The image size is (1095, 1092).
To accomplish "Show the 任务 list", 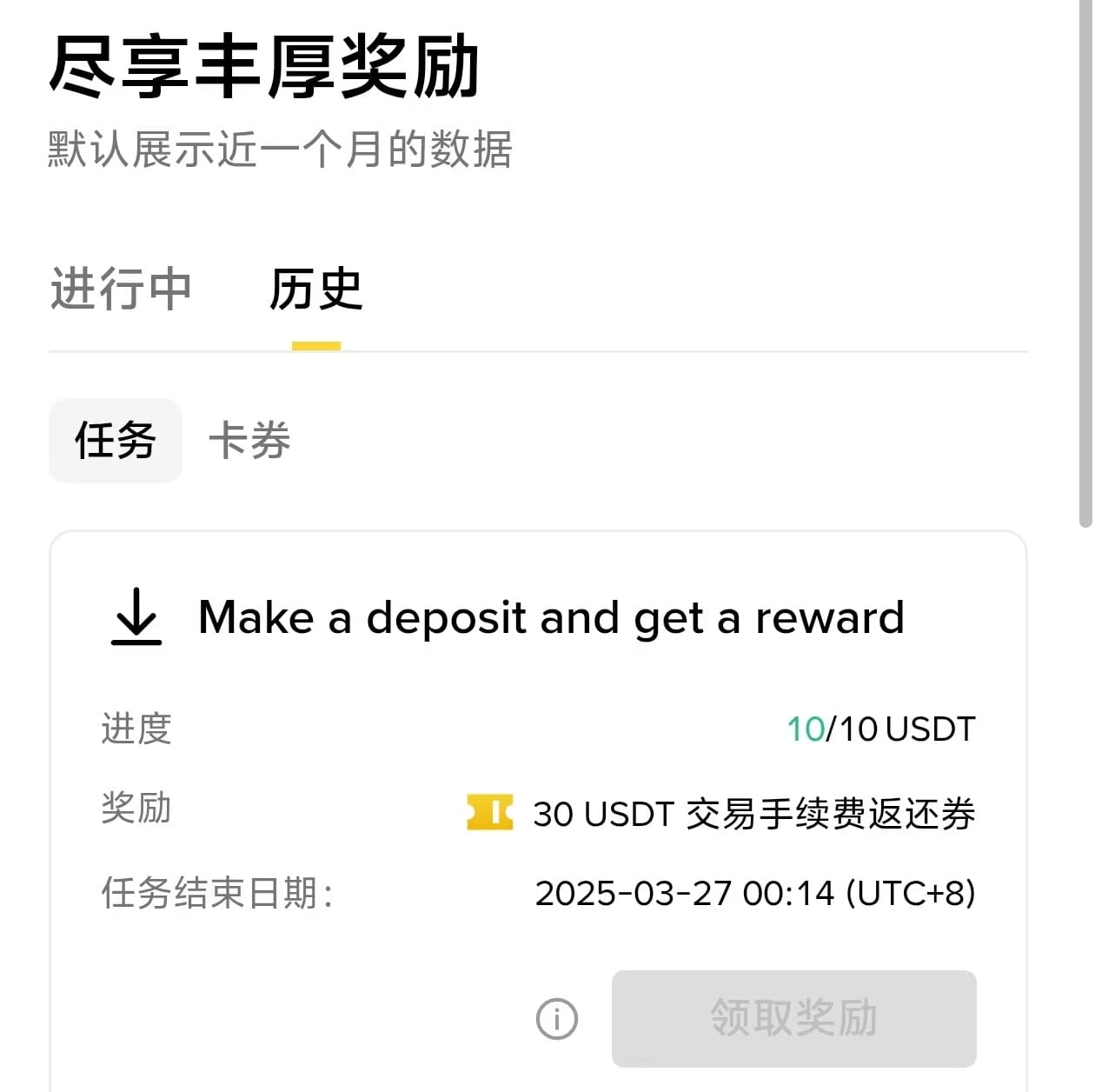I will click(115, 440).
